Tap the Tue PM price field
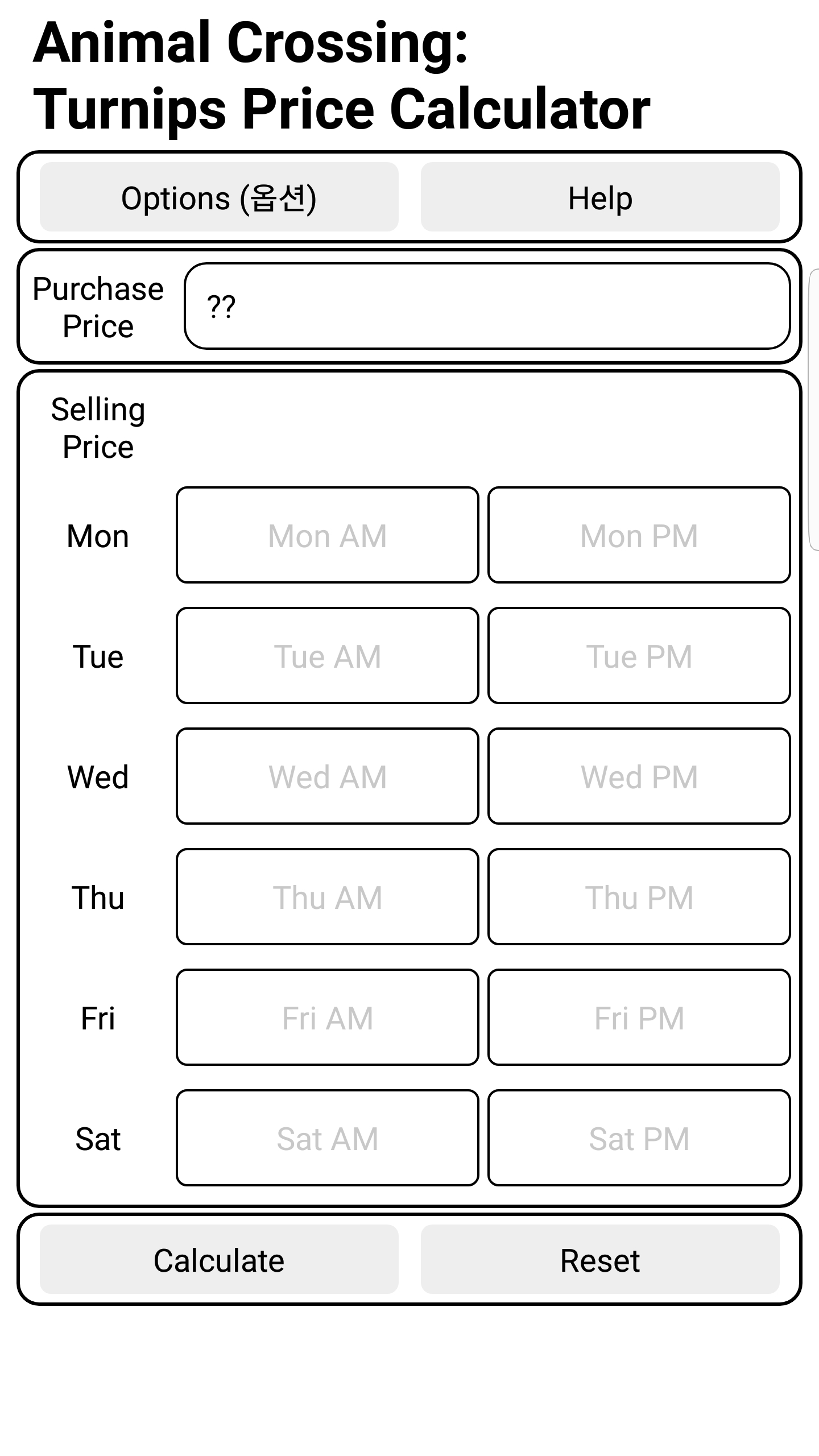 [639, 656]
